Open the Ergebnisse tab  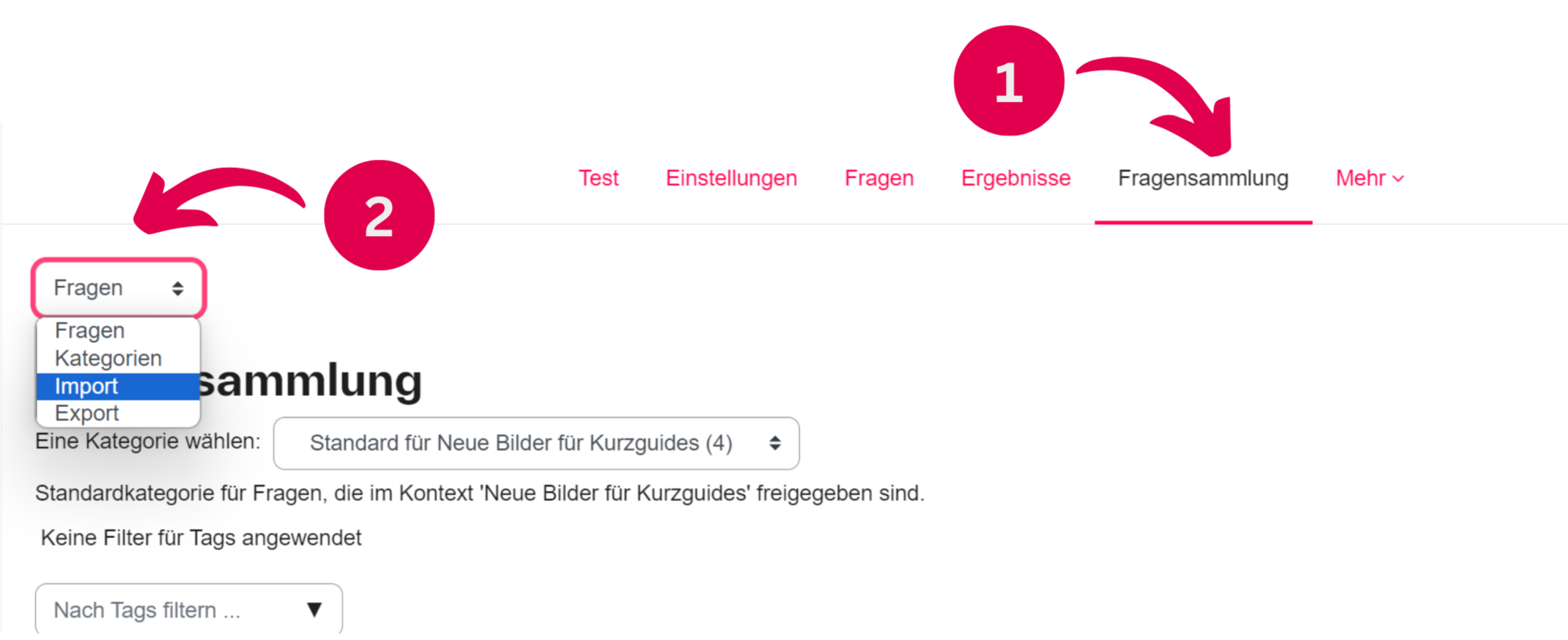pos(1015,178)
